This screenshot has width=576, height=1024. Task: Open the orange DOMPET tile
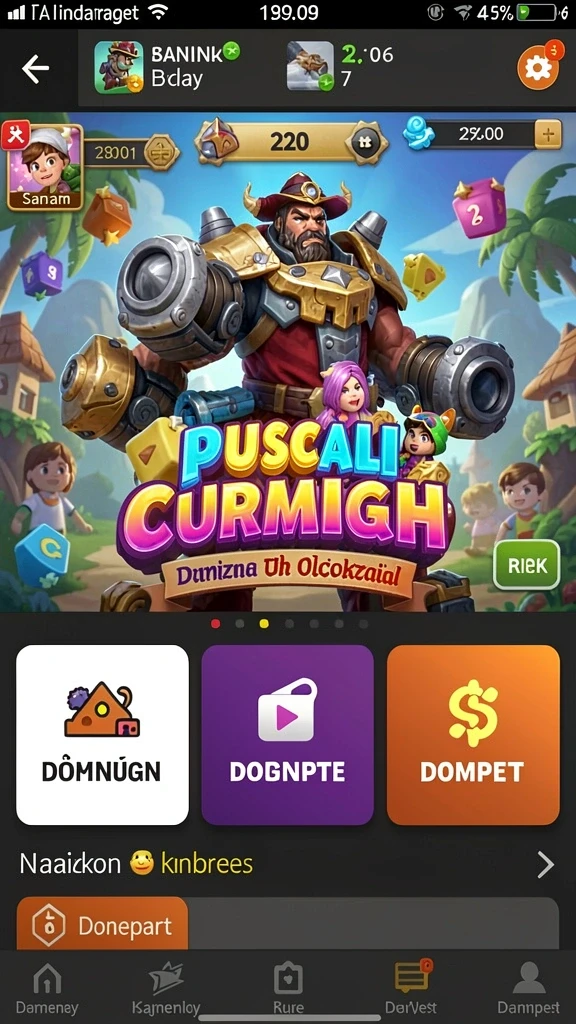pyautogui.click(x=473, y=735)
